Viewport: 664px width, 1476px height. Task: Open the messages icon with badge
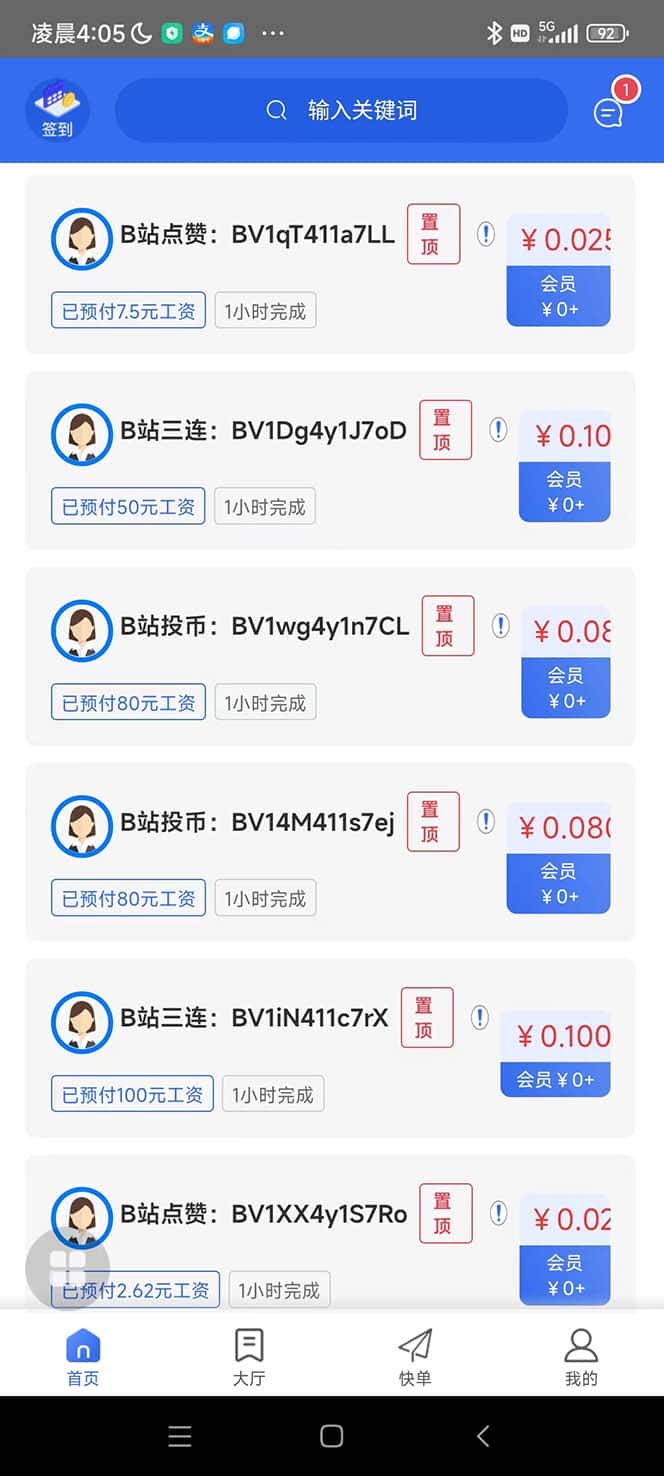608,112
